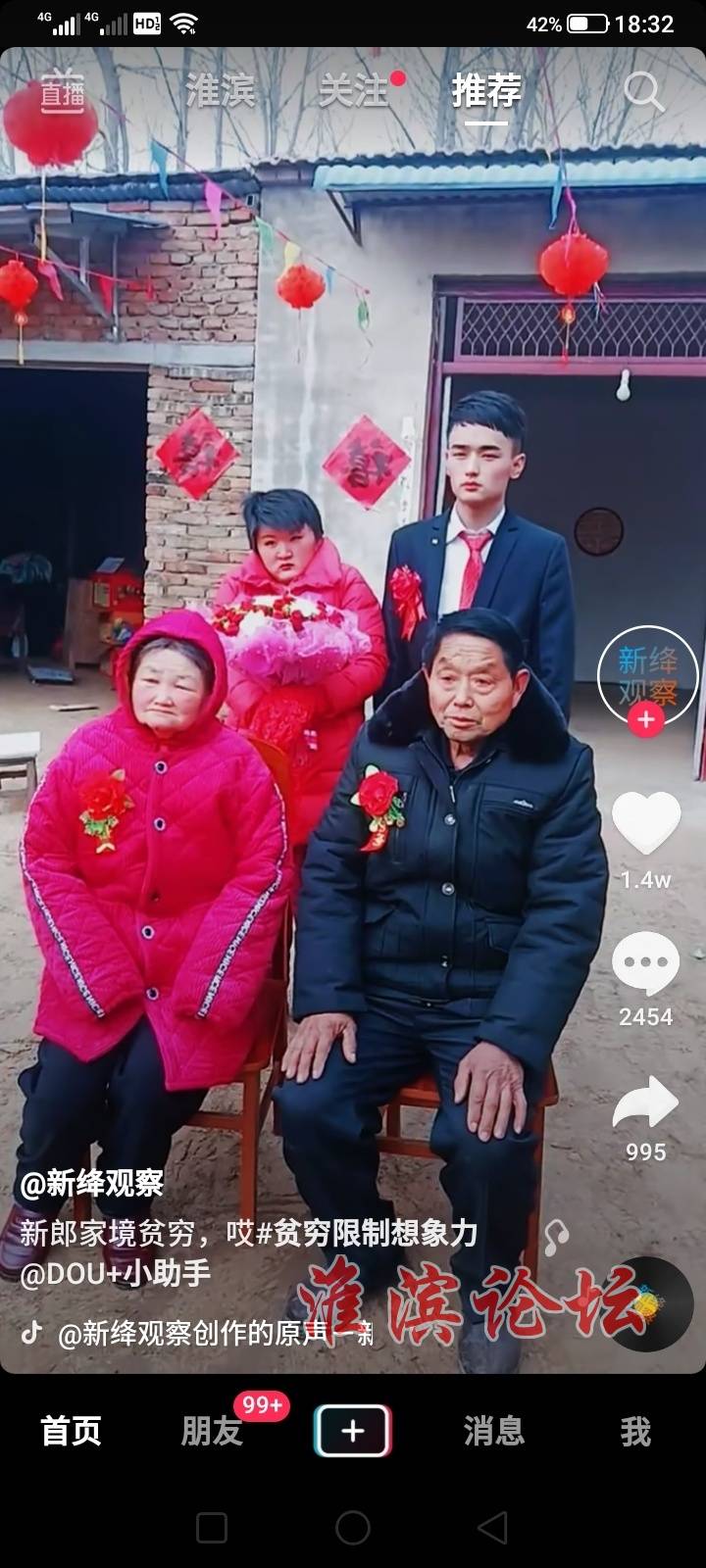Open the 直播 live icon

tap(61, 92)
